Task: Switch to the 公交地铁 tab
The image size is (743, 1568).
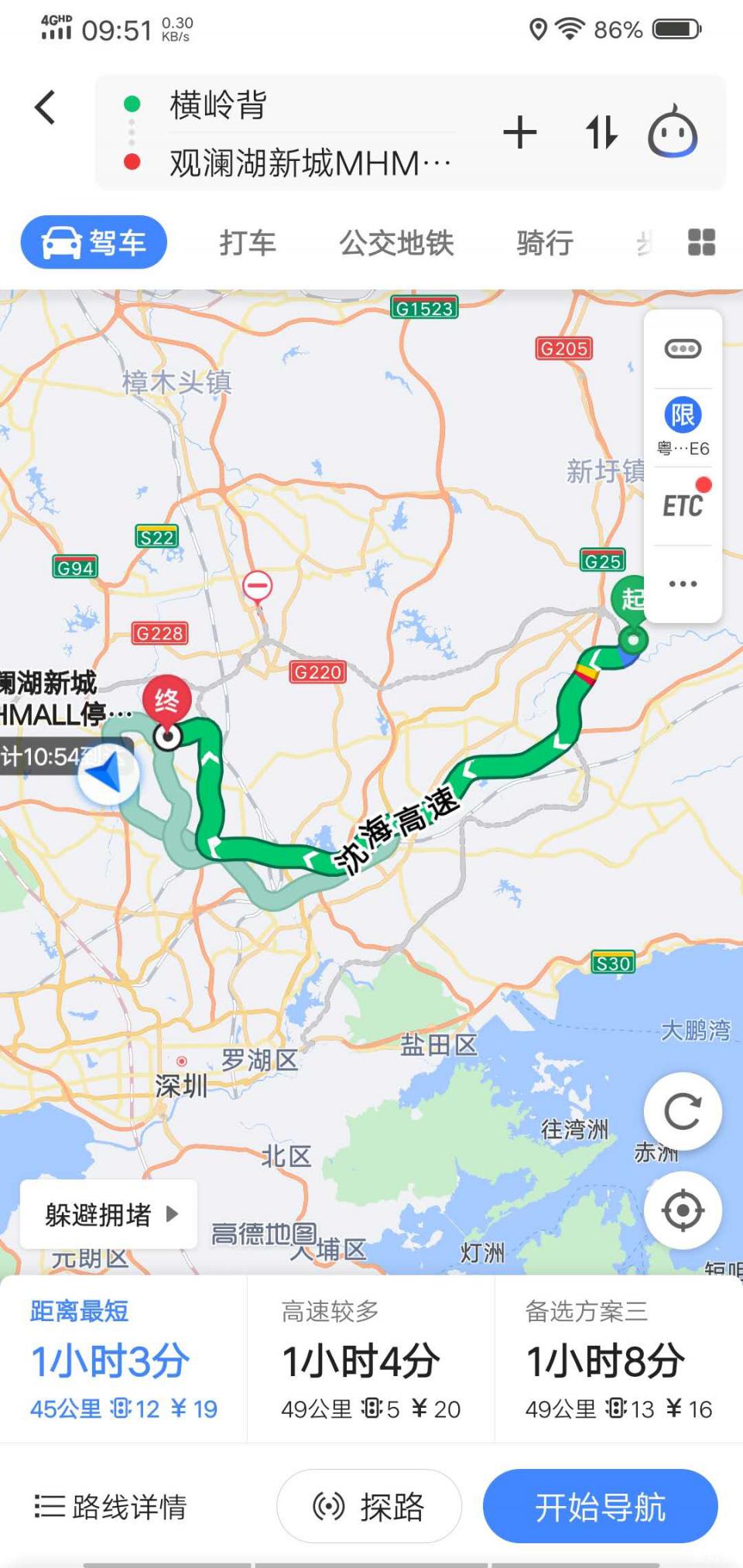Action: coord(396,243)
